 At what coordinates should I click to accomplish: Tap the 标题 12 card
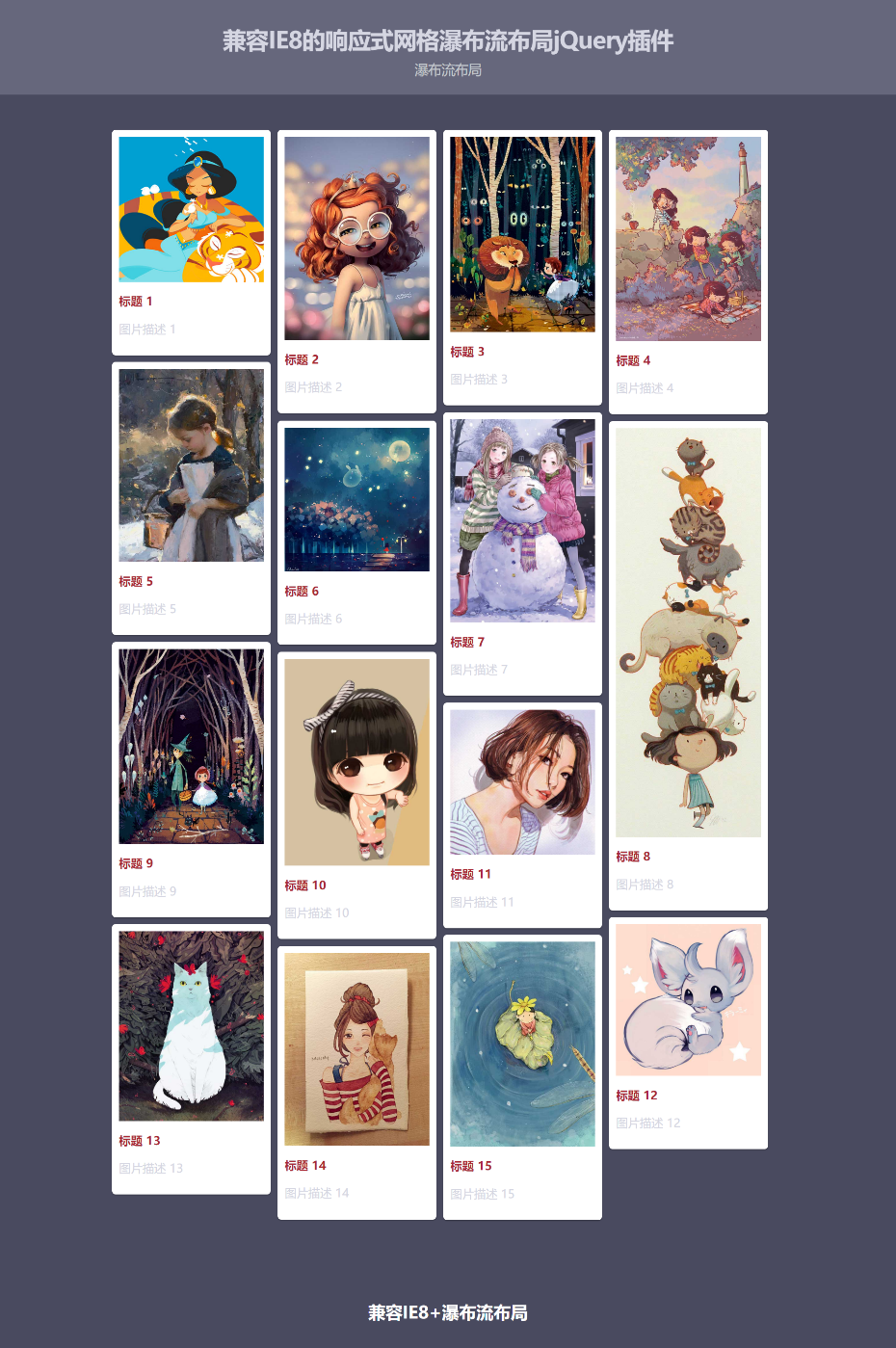[x=688, y=1000]
